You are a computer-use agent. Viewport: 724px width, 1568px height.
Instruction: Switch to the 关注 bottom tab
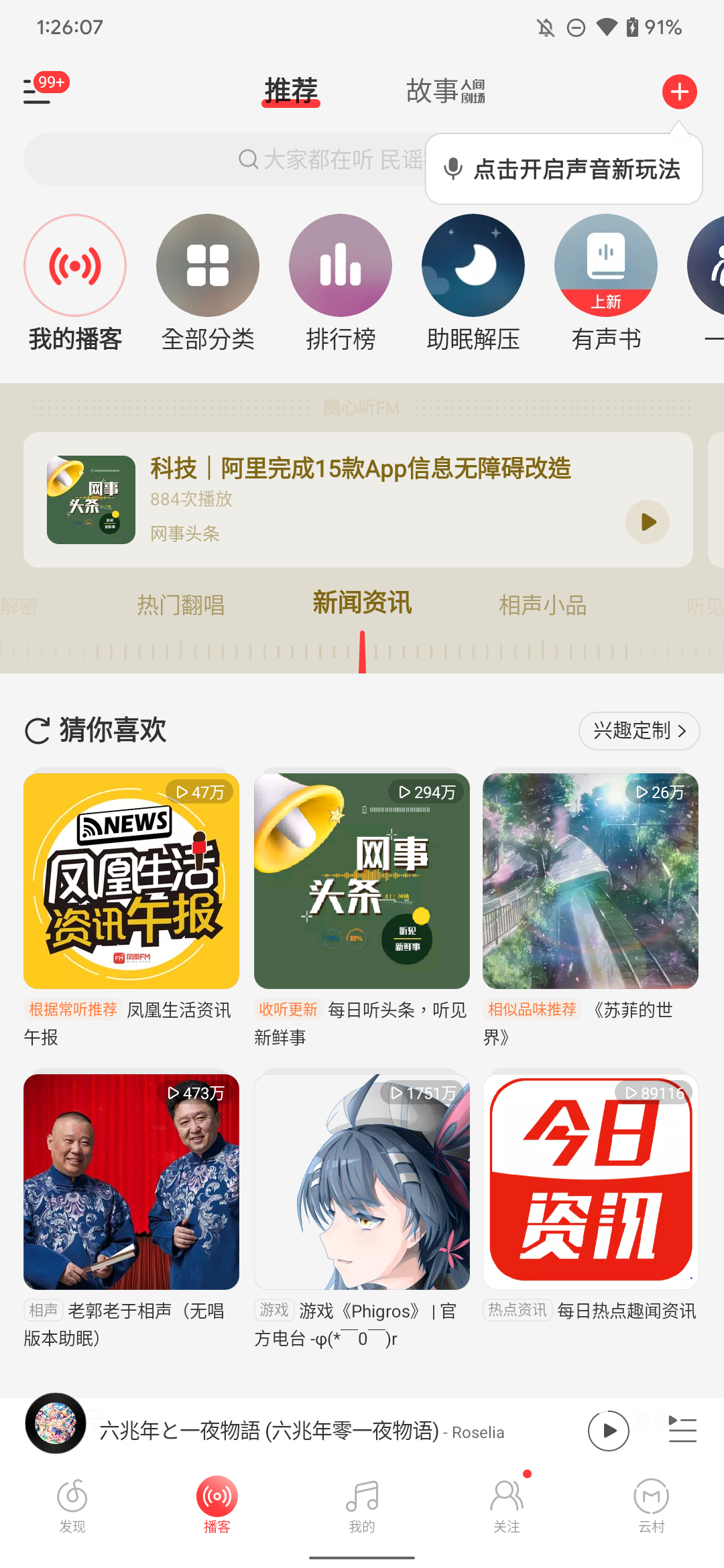click(507, 1504)
